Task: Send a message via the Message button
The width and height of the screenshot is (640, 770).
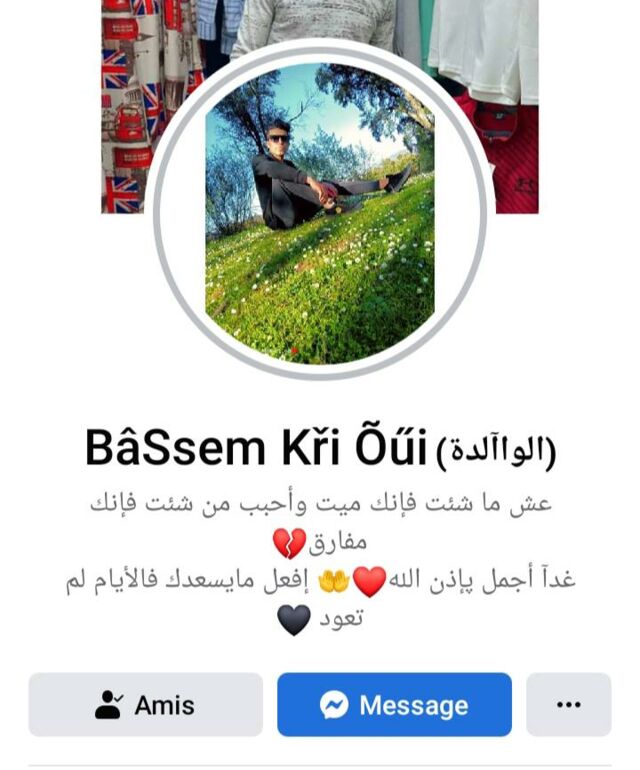Action: pos(394,705)
